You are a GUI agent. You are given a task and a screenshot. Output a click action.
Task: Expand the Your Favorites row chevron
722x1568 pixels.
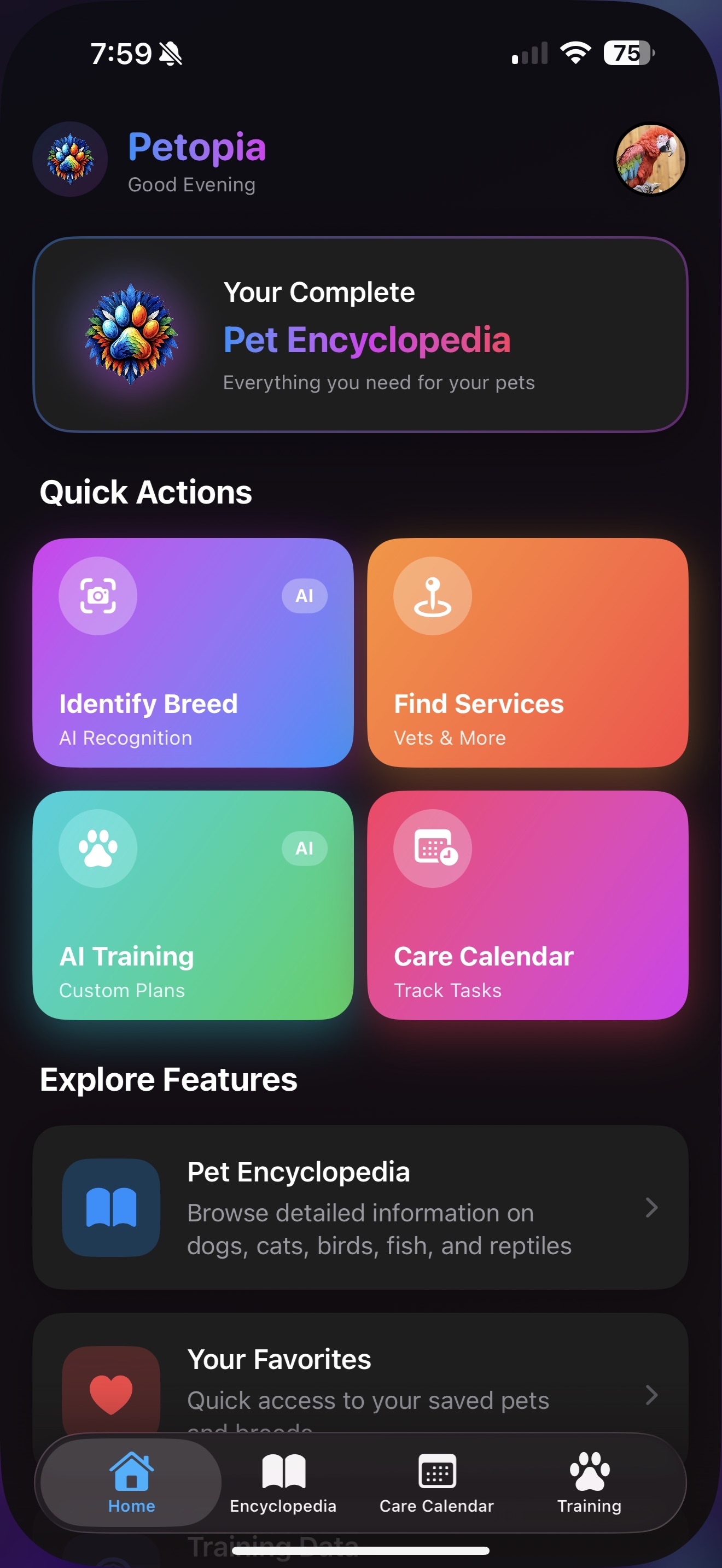point(652,1396)
